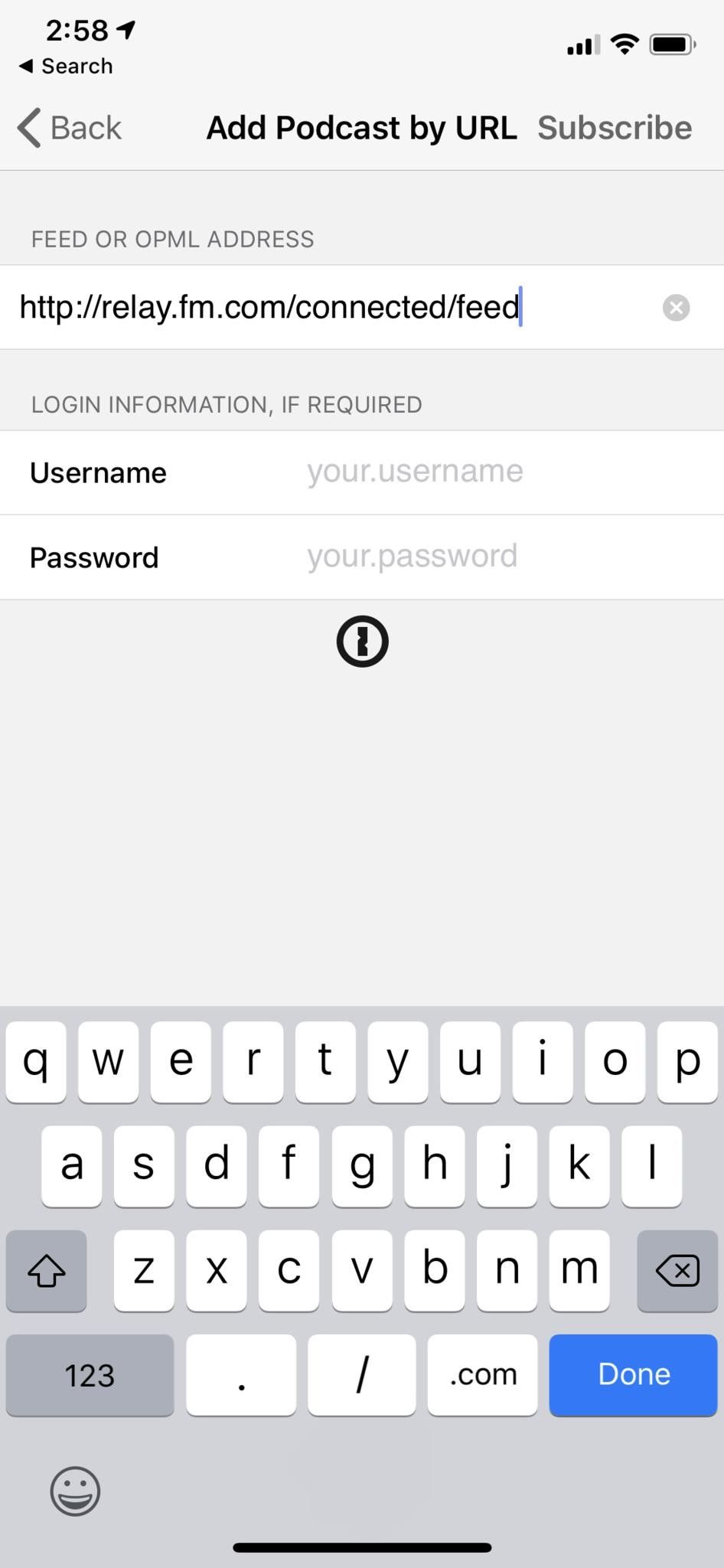Tap the Wi-Fi icon in the status bar
This screenshot has width=724, height=1568.
[624, 44]
